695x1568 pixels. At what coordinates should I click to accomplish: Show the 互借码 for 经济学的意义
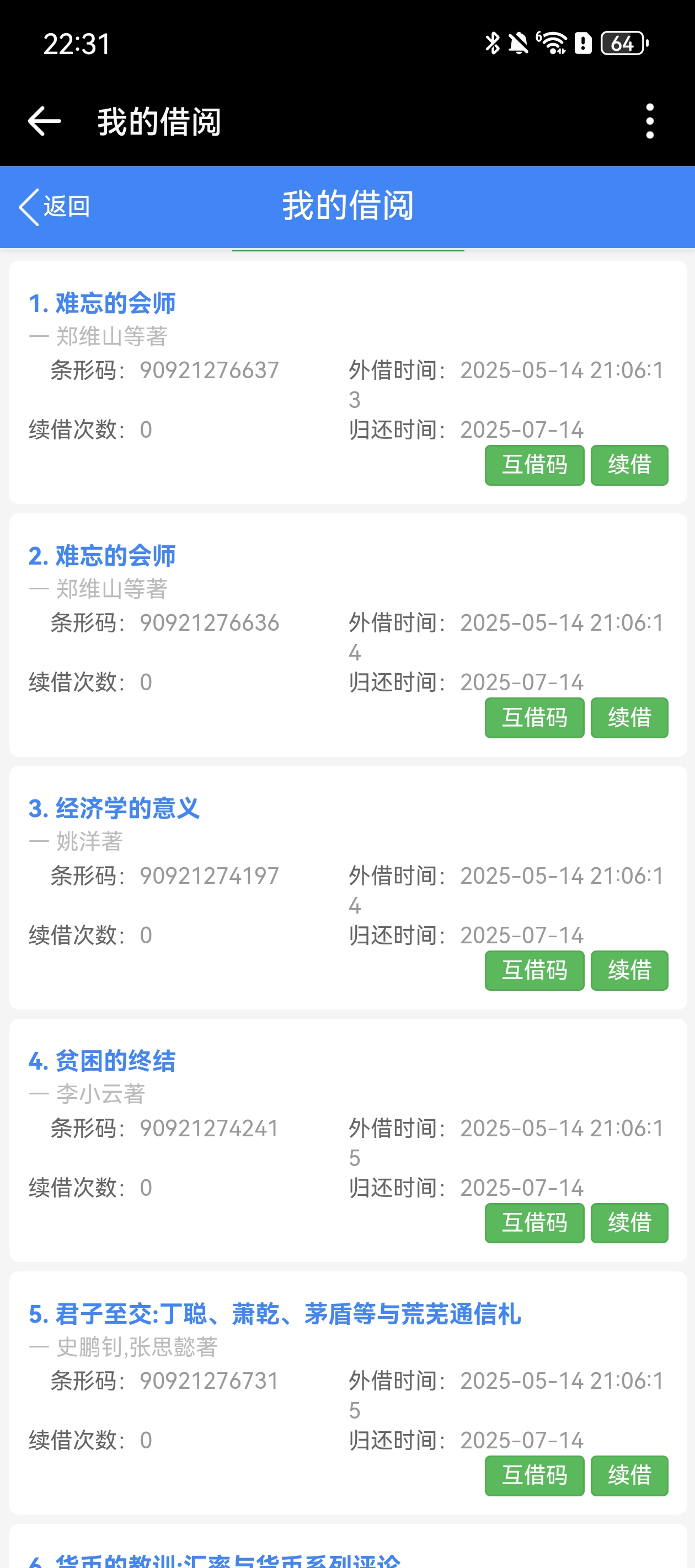point(533,970)
